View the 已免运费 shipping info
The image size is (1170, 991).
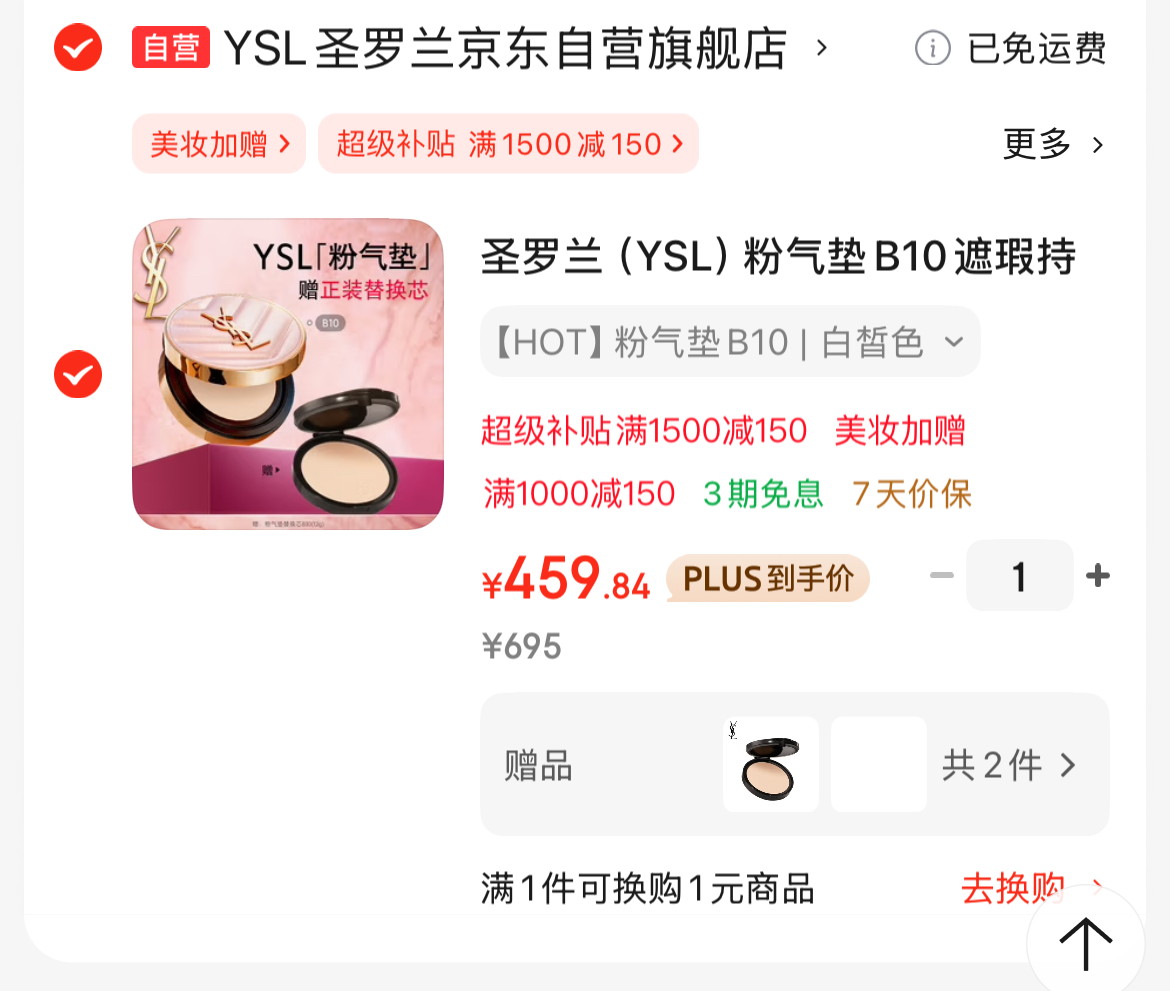(x=1012, y=48)
